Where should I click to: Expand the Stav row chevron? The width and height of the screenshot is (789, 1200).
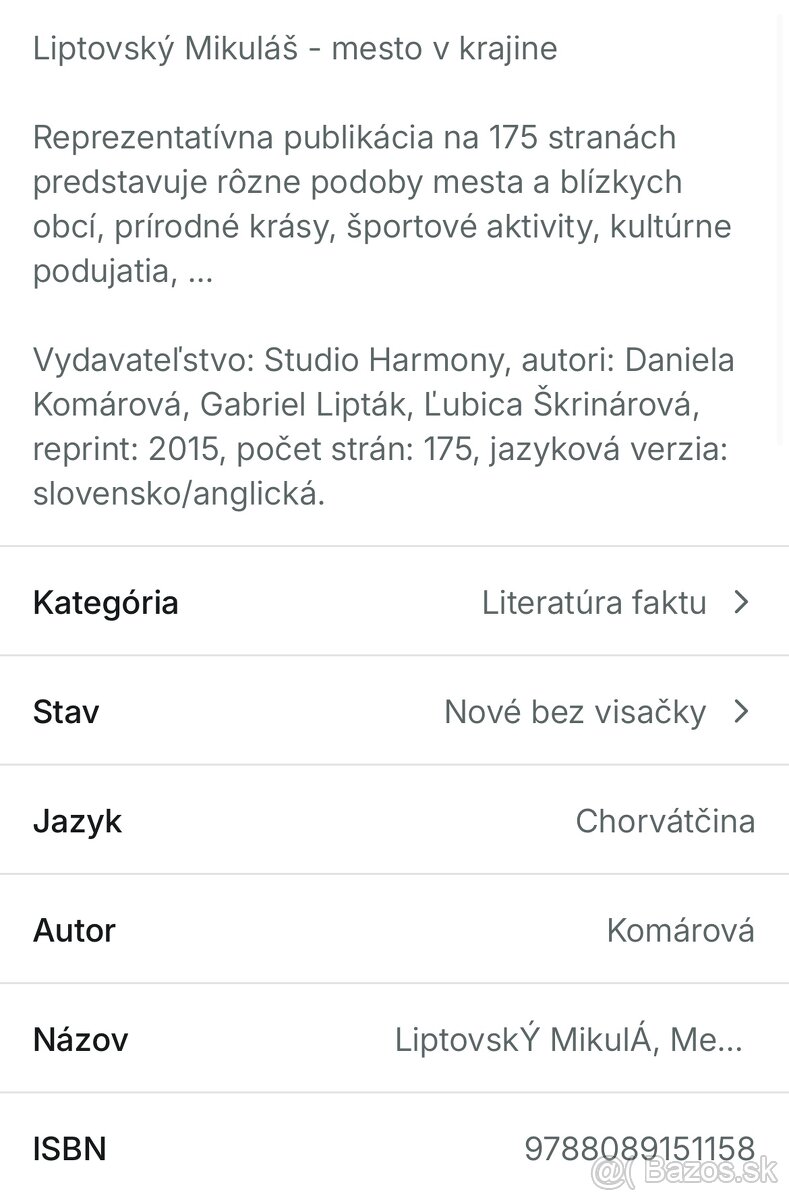[741, 711]
